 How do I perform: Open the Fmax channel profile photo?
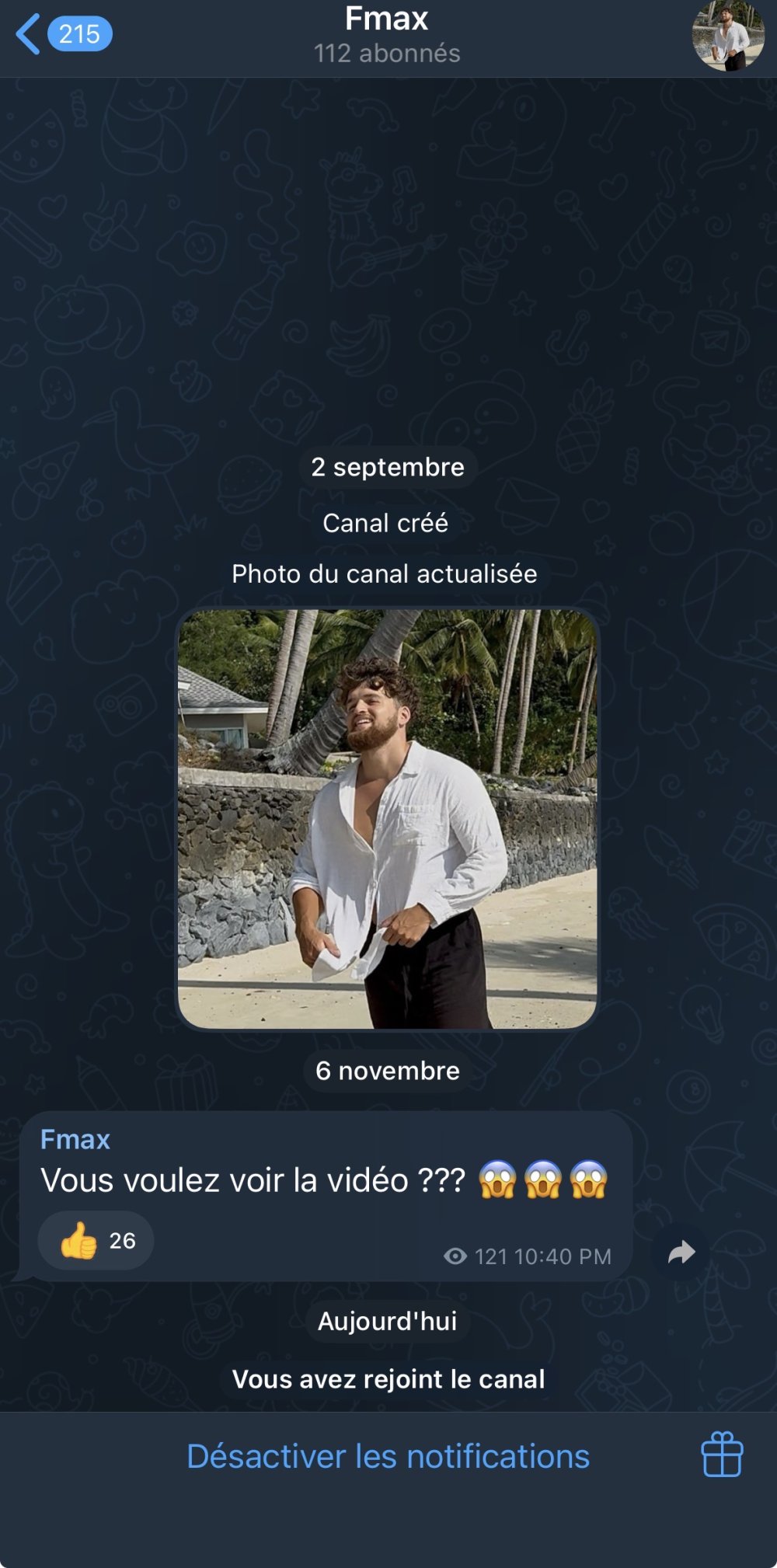(x=727, y=36)
